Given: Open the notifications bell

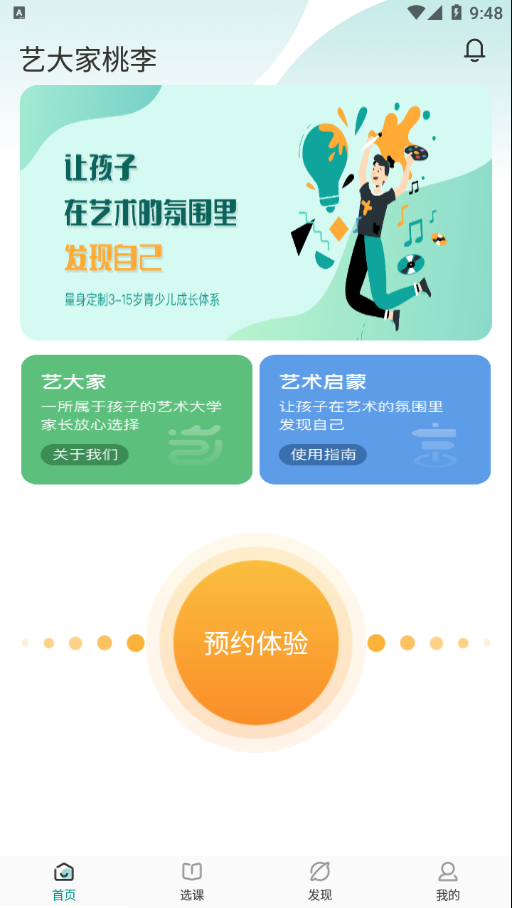Looking at the screenshot, I should 474,50.
